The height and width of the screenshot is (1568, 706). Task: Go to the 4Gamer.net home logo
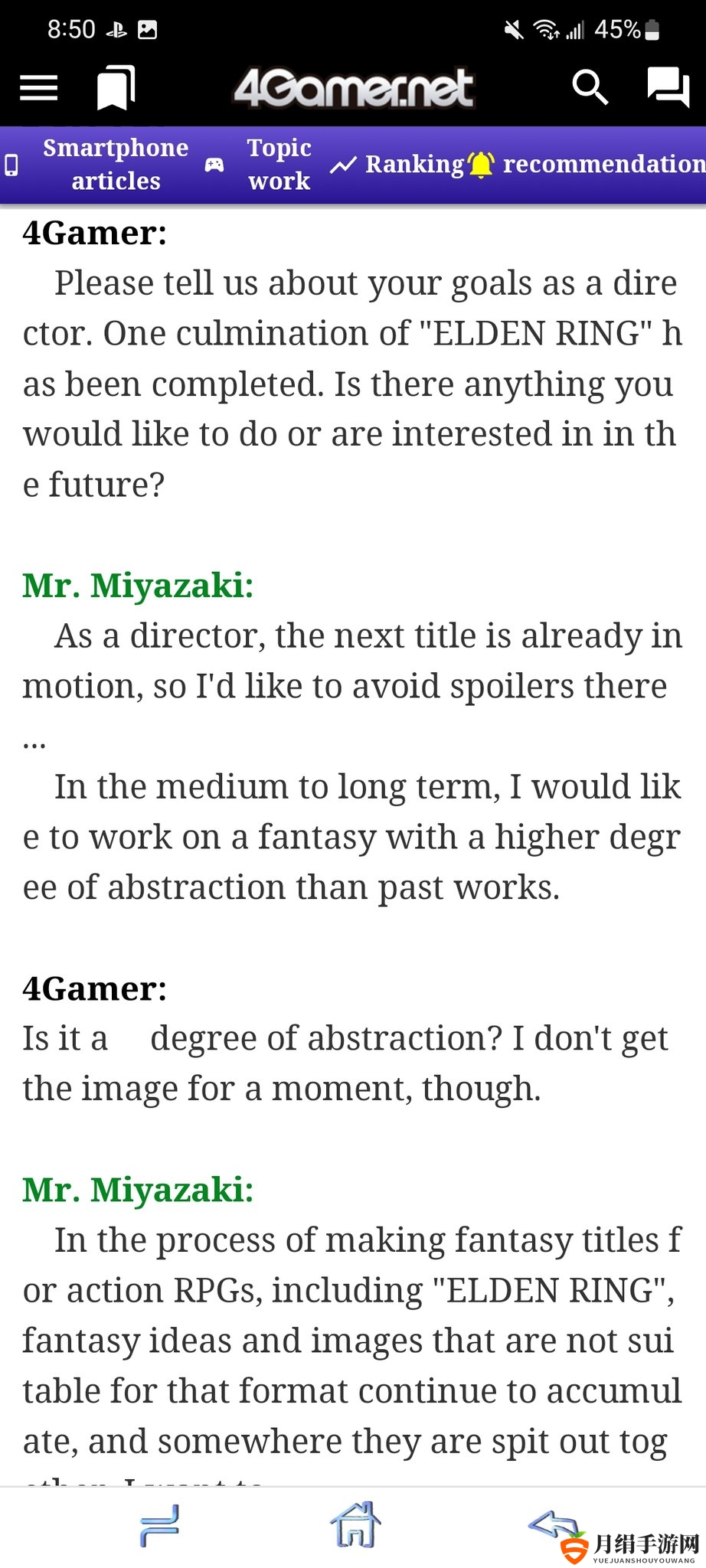[x=354, y=88]
